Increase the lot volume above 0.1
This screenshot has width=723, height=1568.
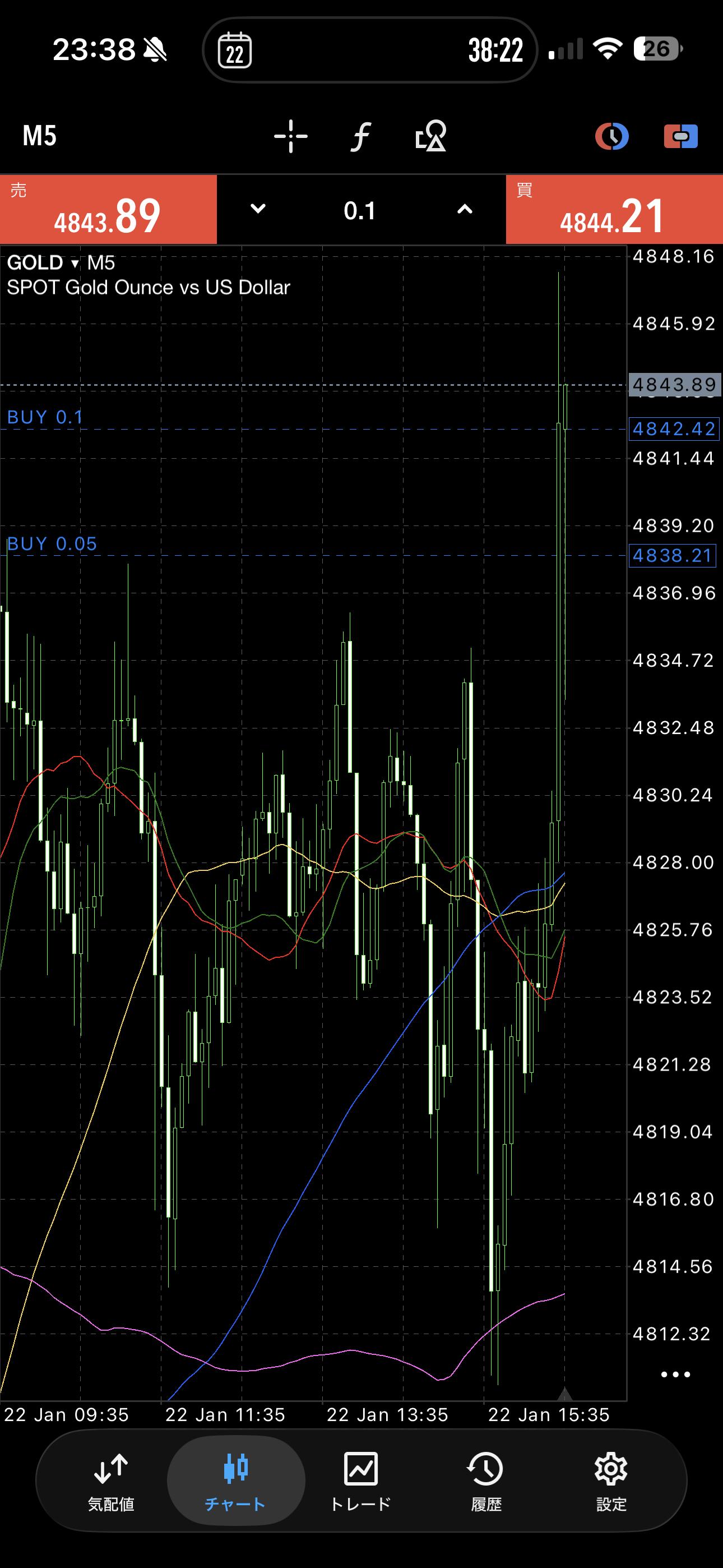pos(465,209)
